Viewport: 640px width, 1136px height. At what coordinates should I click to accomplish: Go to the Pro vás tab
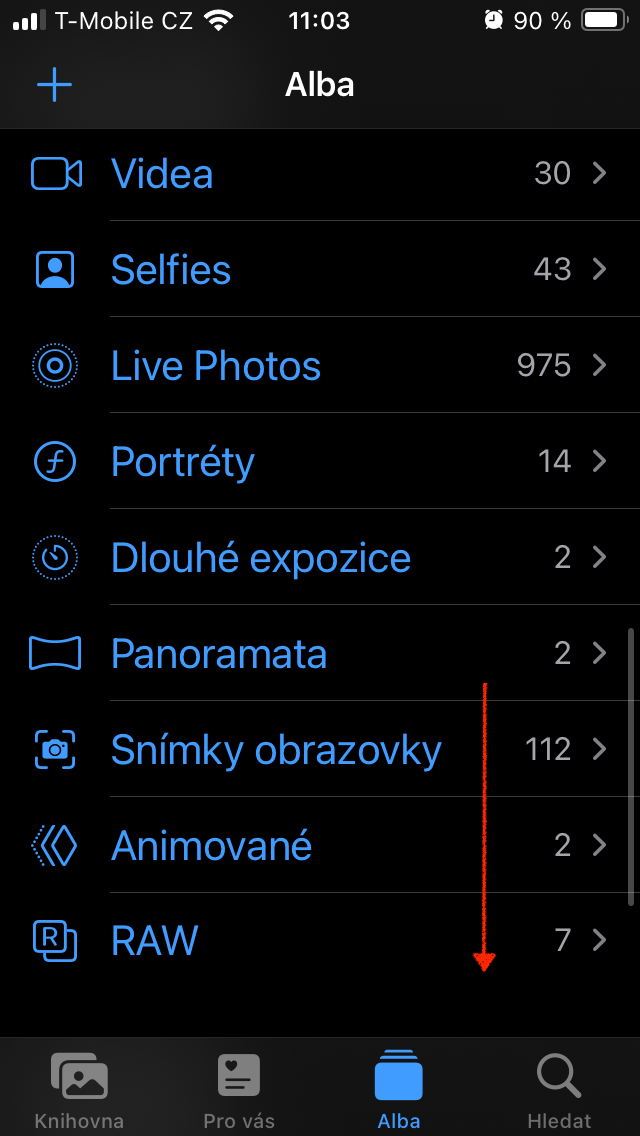click(239, 1091)
